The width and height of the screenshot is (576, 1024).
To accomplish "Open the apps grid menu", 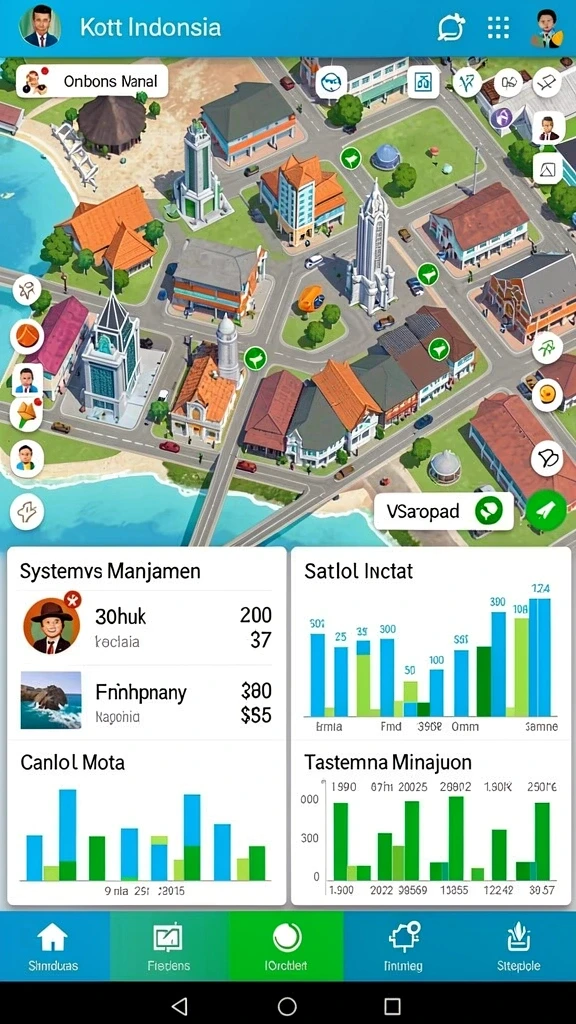I will point(498,27).
